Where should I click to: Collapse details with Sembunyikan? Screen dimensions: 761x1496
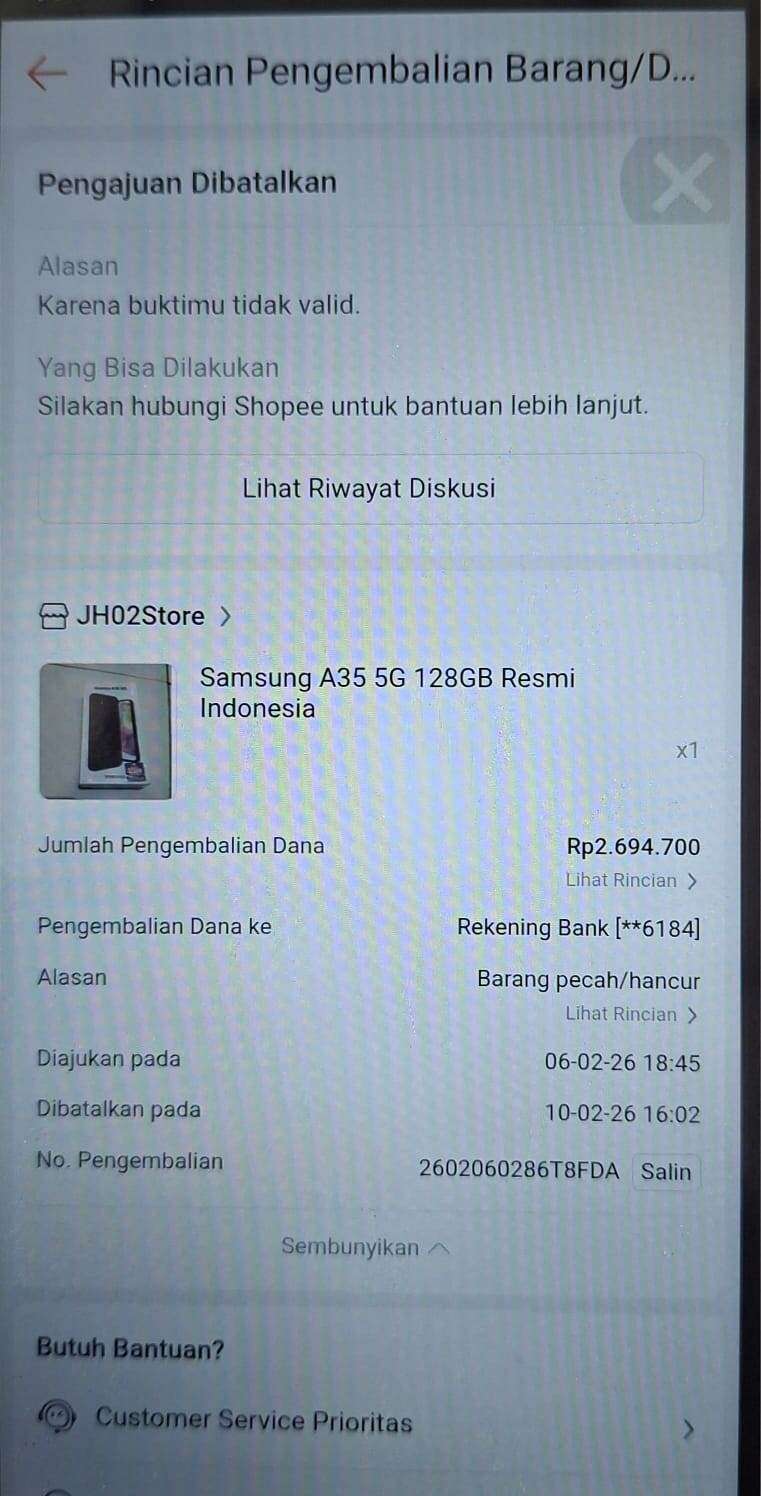[365, 1247]
